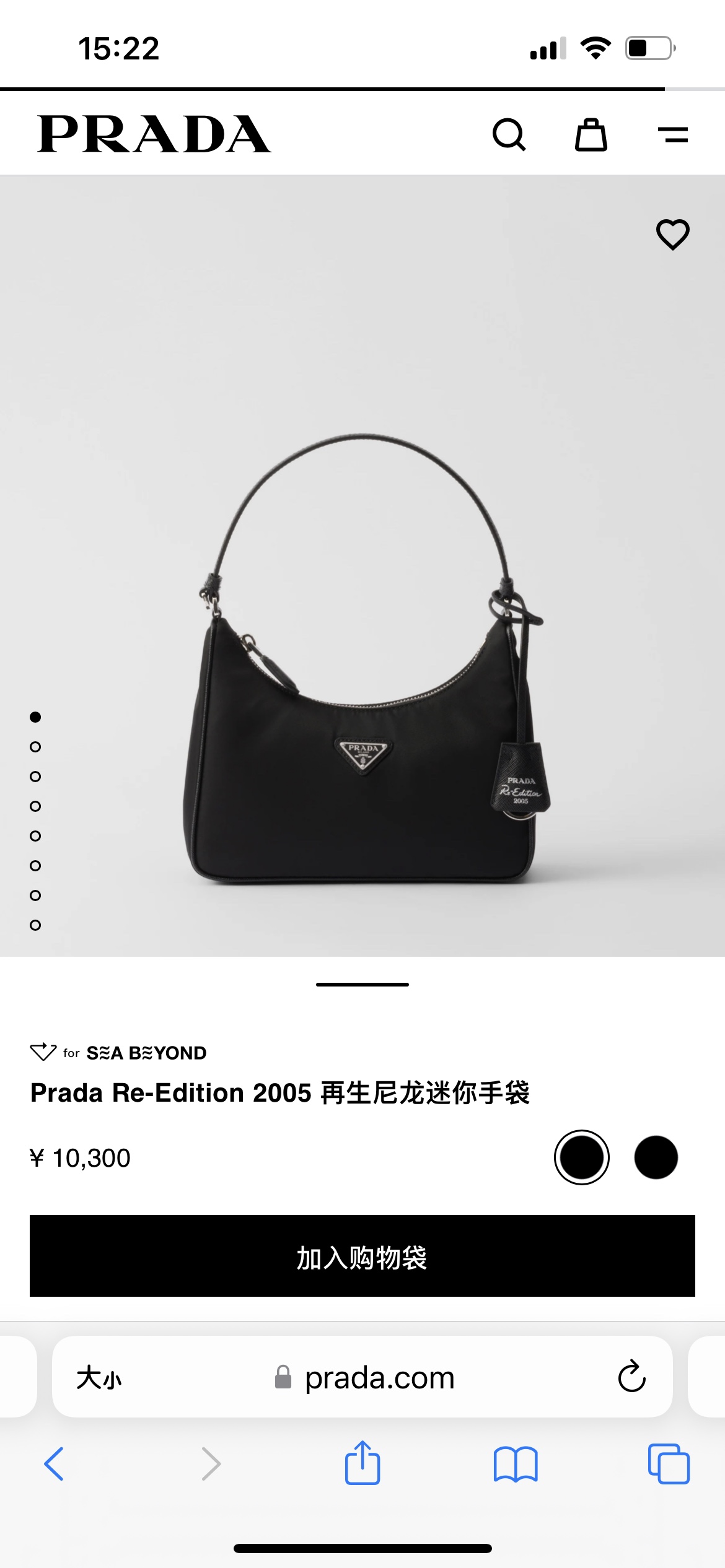This screenshot has width=725, height=1568.
Task: Tap the prada.com address bar
Action: point(379,1378)
